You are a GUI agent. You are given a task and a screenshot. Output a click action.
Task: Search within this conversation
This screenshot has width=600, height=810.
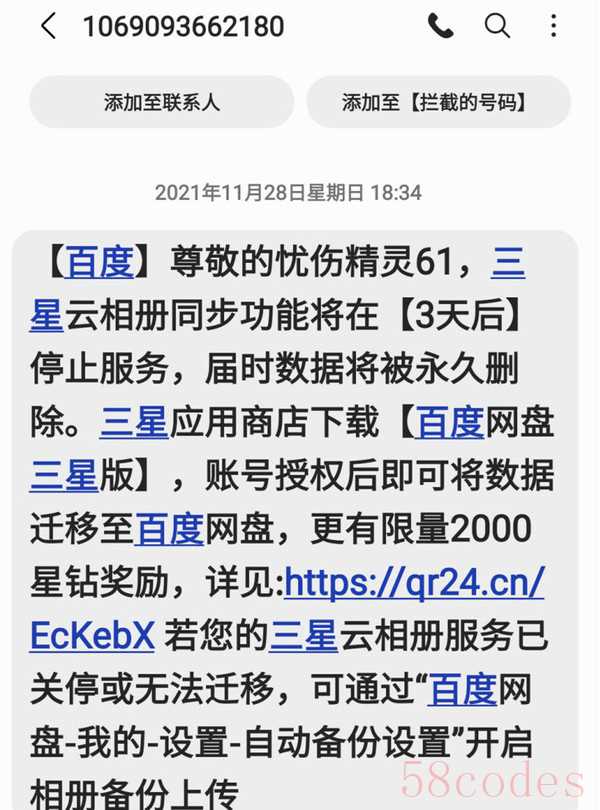tap(497, 26)
